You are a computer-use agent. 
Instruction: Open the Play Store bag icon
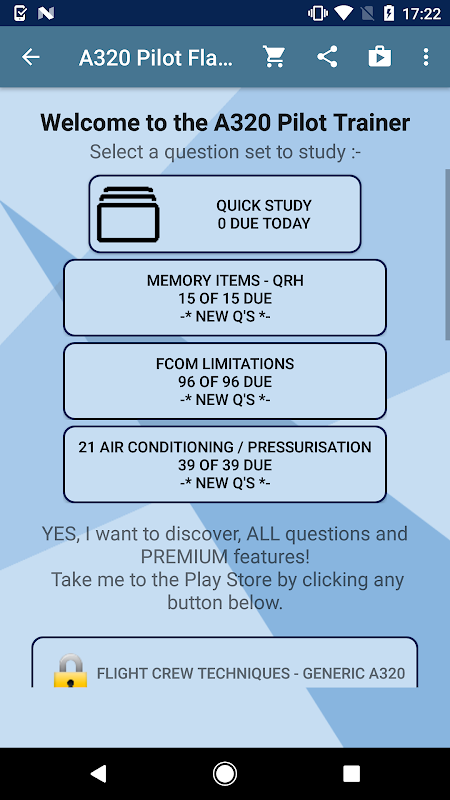coord(380,57)
